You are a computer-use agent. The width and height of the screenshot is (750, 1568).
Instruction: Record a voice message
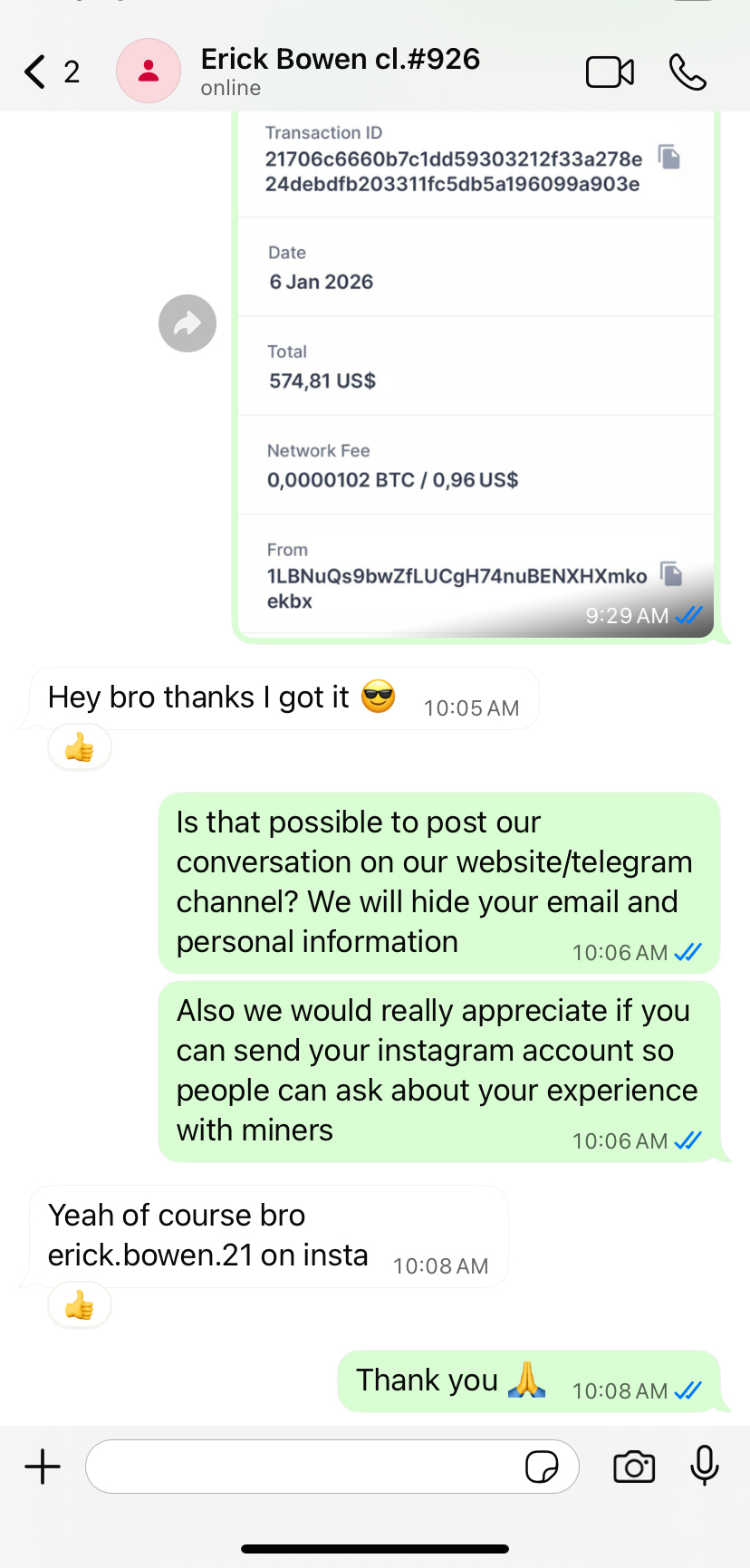click(705, 1467)
